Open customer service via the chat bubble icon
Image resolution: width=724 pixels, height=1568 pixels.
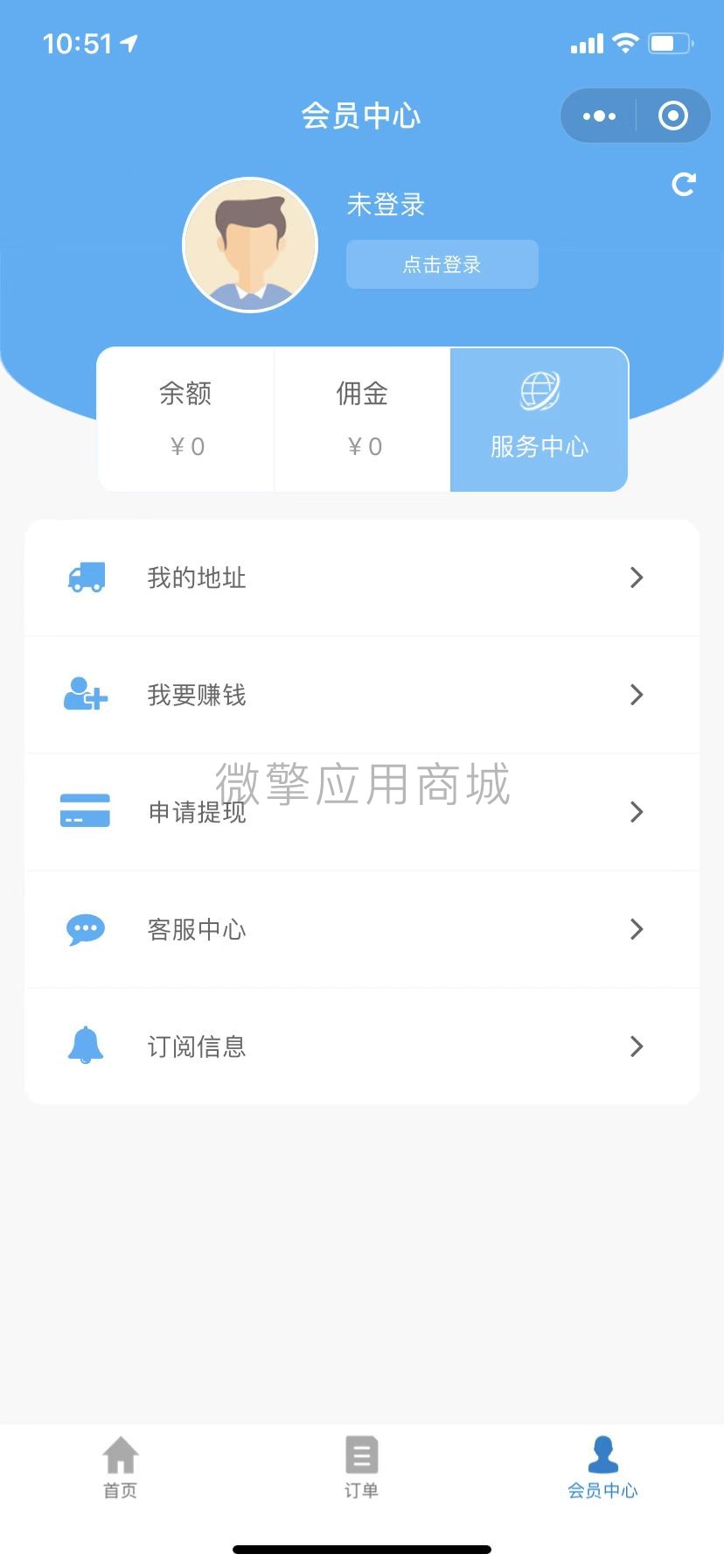84,929
